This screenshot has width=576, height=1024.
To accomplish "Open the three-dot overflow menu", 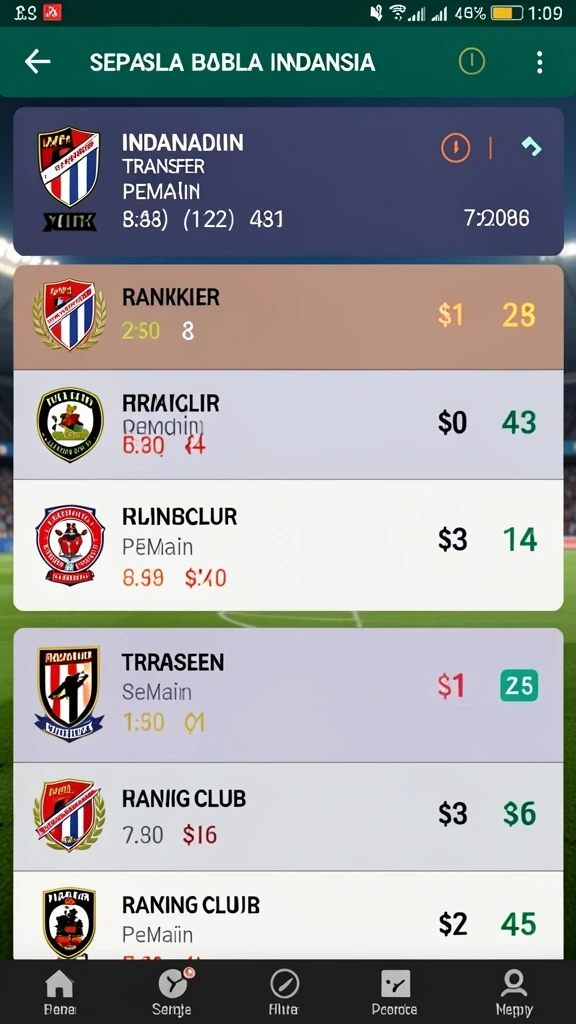I will click(539, 62).
